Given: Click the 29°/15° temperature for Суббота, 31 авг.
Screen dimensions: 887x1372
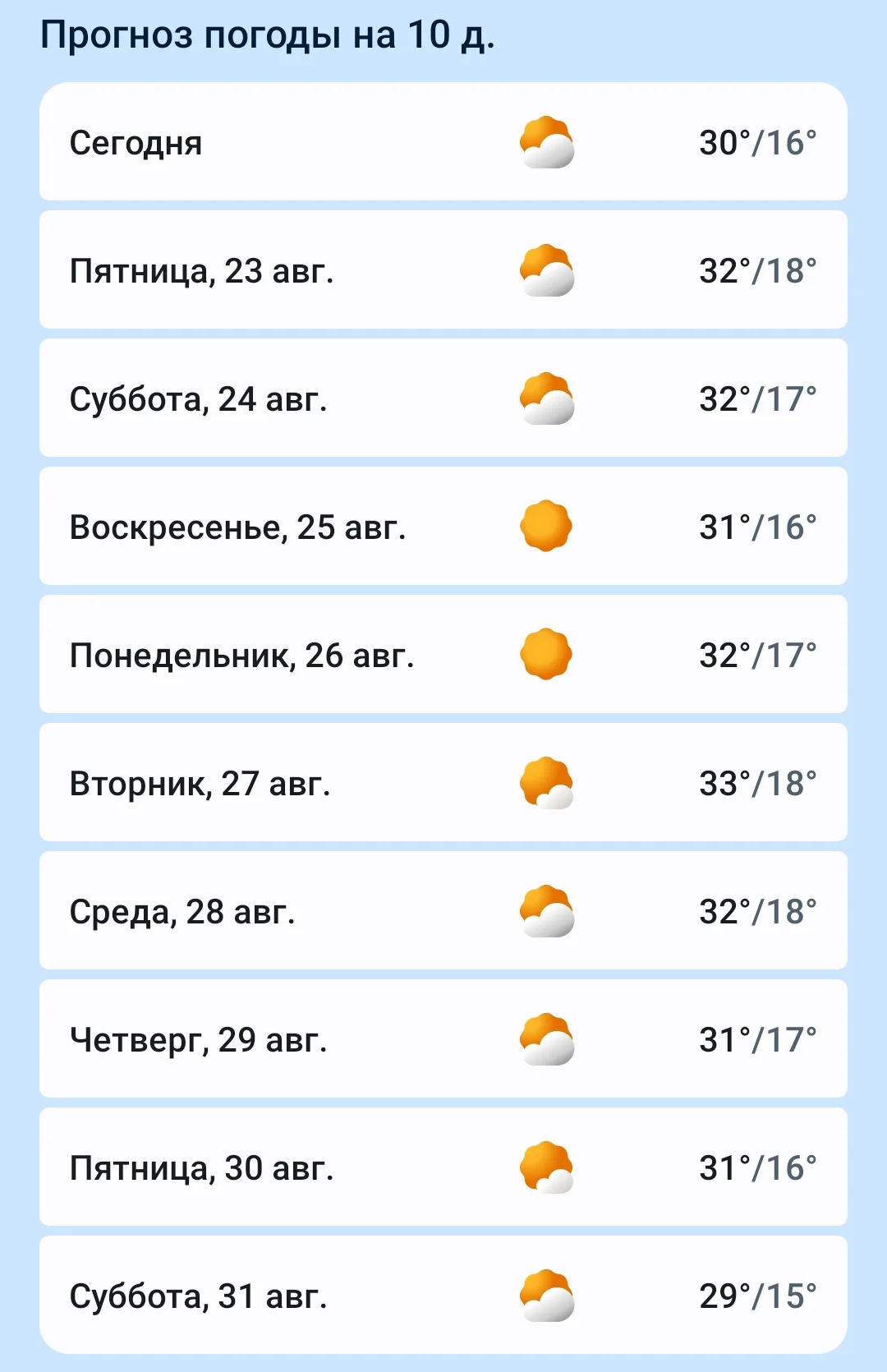Looking at the screenshot, I should coord(757,1293).
